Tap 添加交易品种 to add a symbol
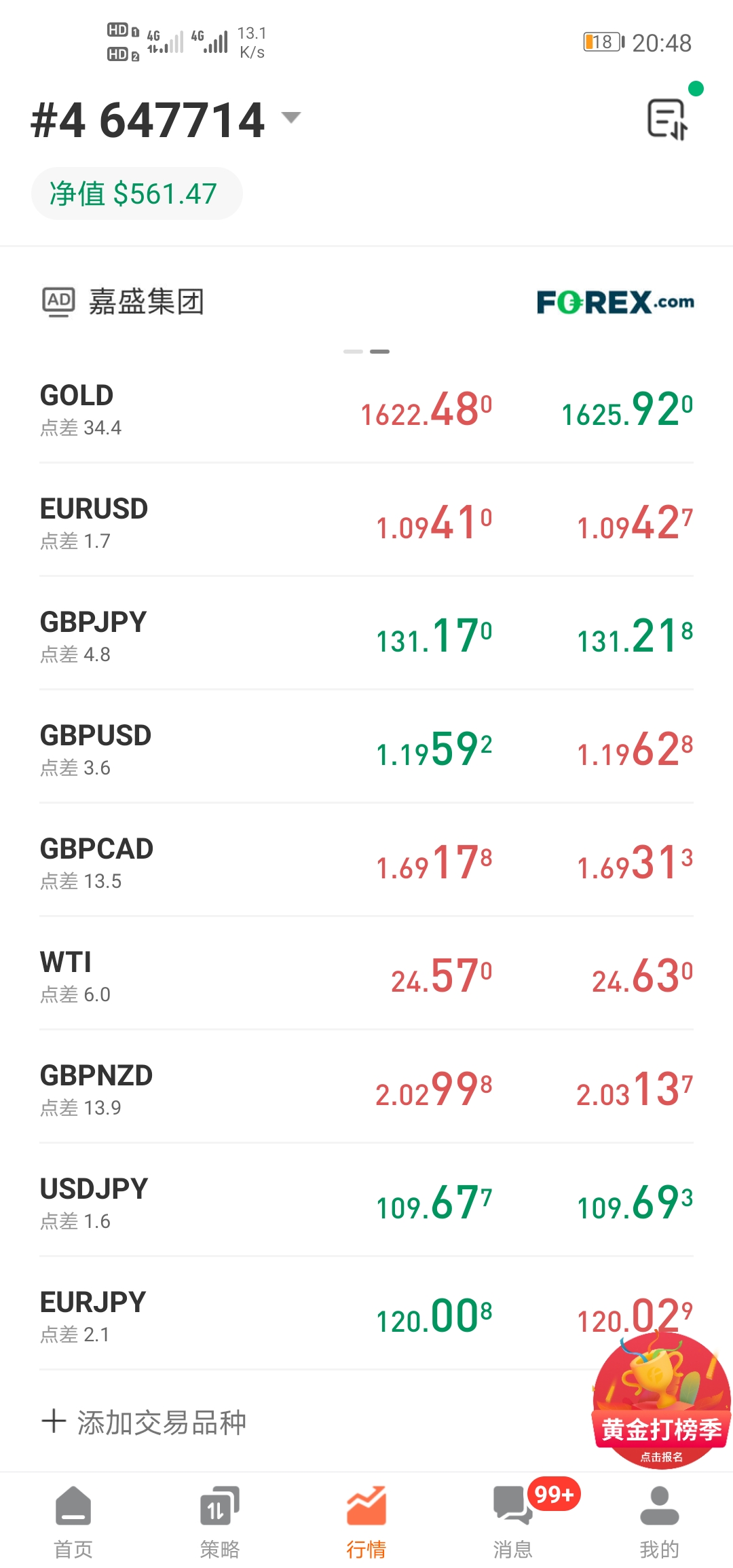 pyautogui.click(x=144, y=1422)
